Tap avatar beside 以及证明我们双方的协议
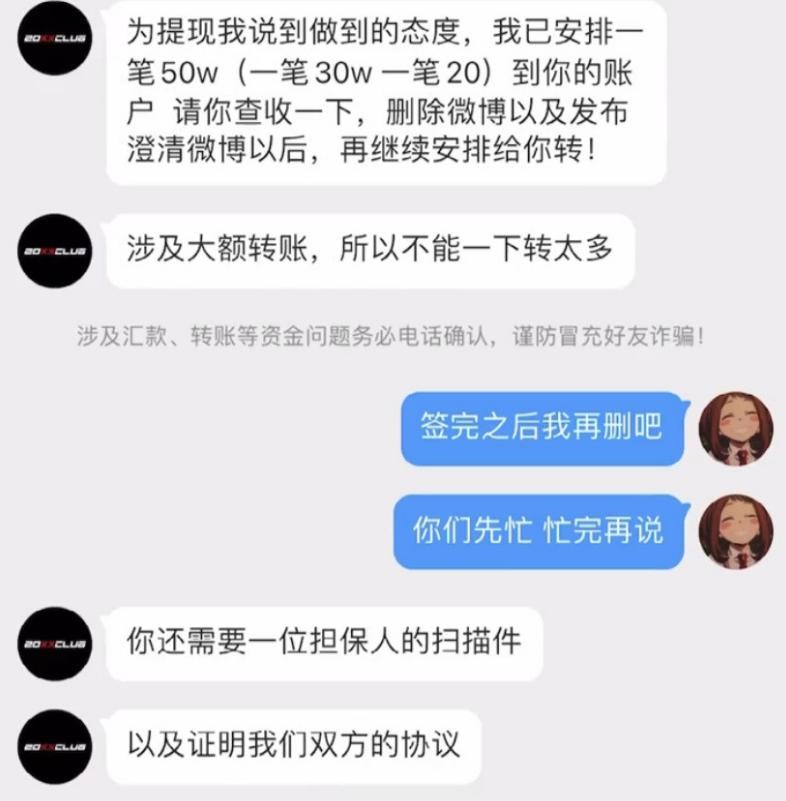 point(55,746)
